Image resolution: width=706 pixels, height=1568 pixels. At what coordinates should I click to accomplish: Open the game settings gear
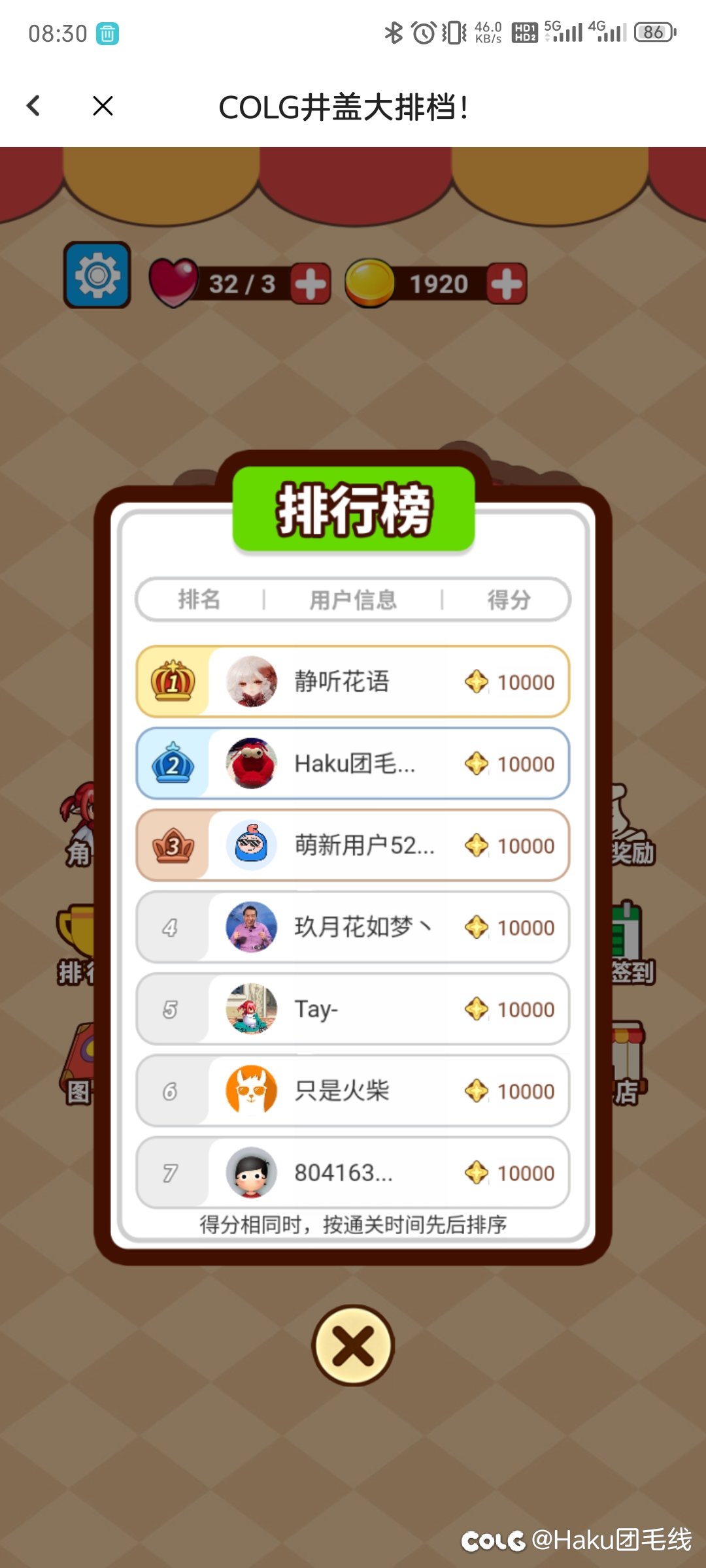point(97,275)
